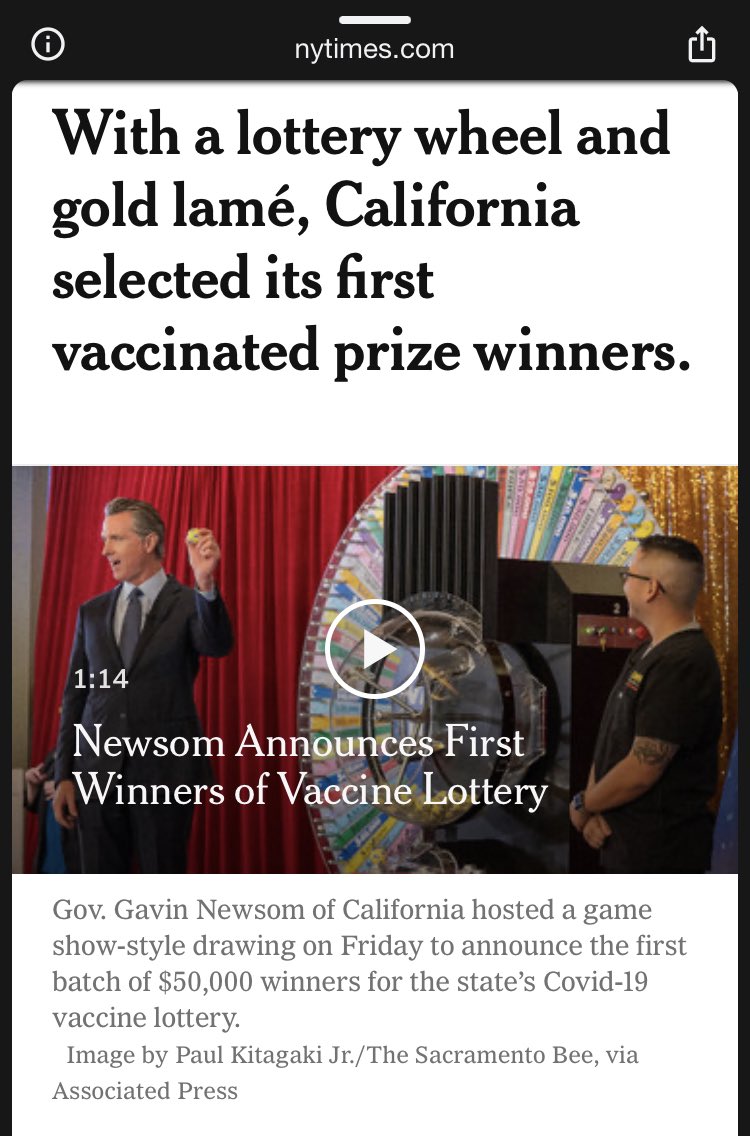Viewport: 750px width, 1136px height.
Task: Tap the nytimes.com address bar
Action: pyautogui.click(x=374, y=48)
